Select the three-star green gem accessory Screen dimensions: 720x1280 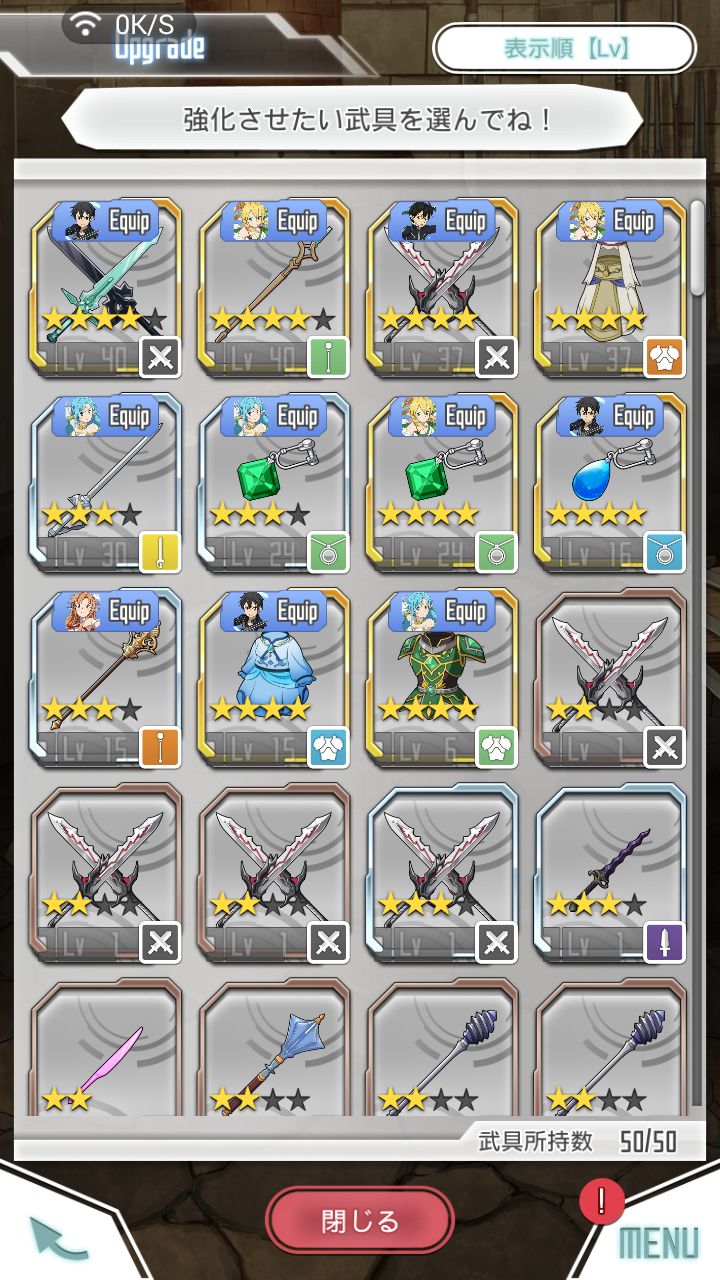click(275, 483)
